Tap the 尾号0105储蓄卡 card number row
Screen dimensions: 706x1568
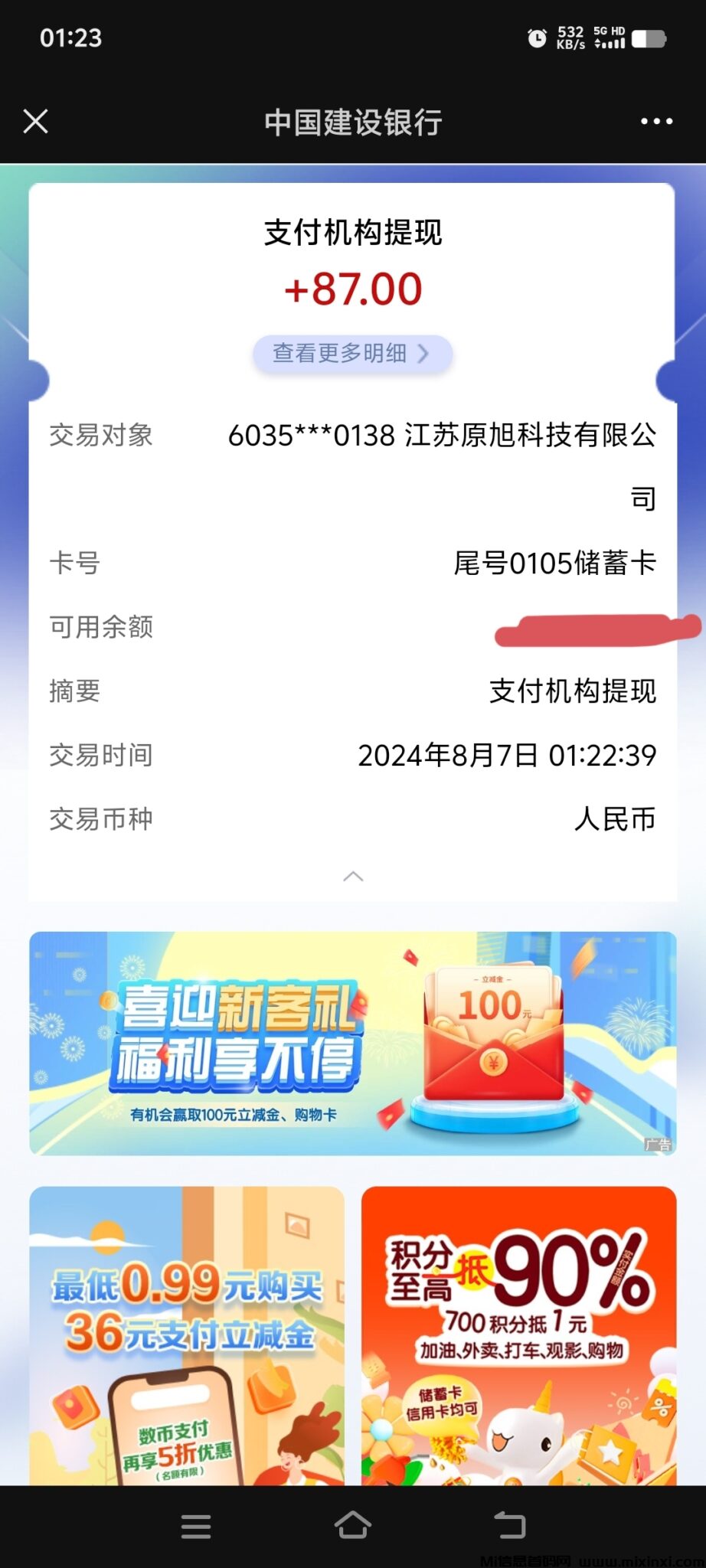[554, 563]
